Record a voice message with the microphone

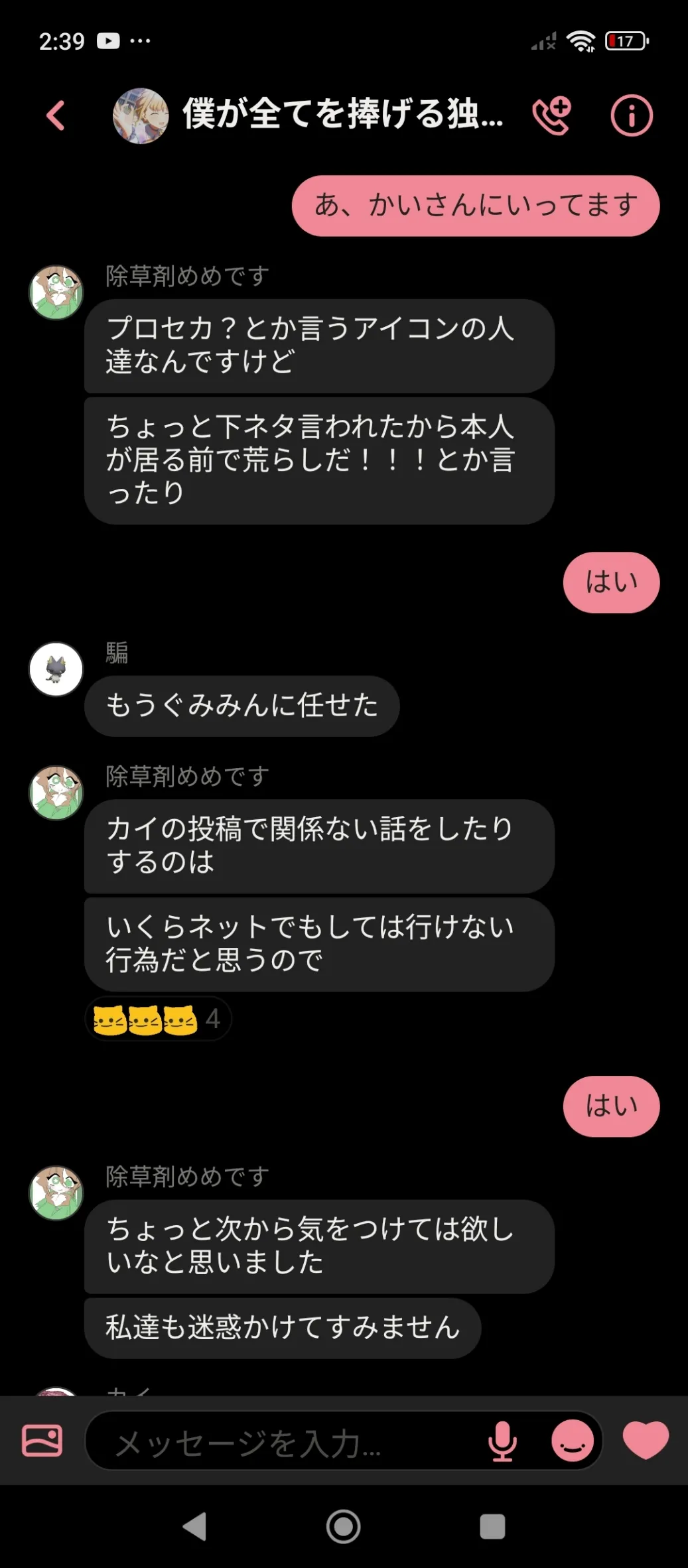tap(502, 1441)
